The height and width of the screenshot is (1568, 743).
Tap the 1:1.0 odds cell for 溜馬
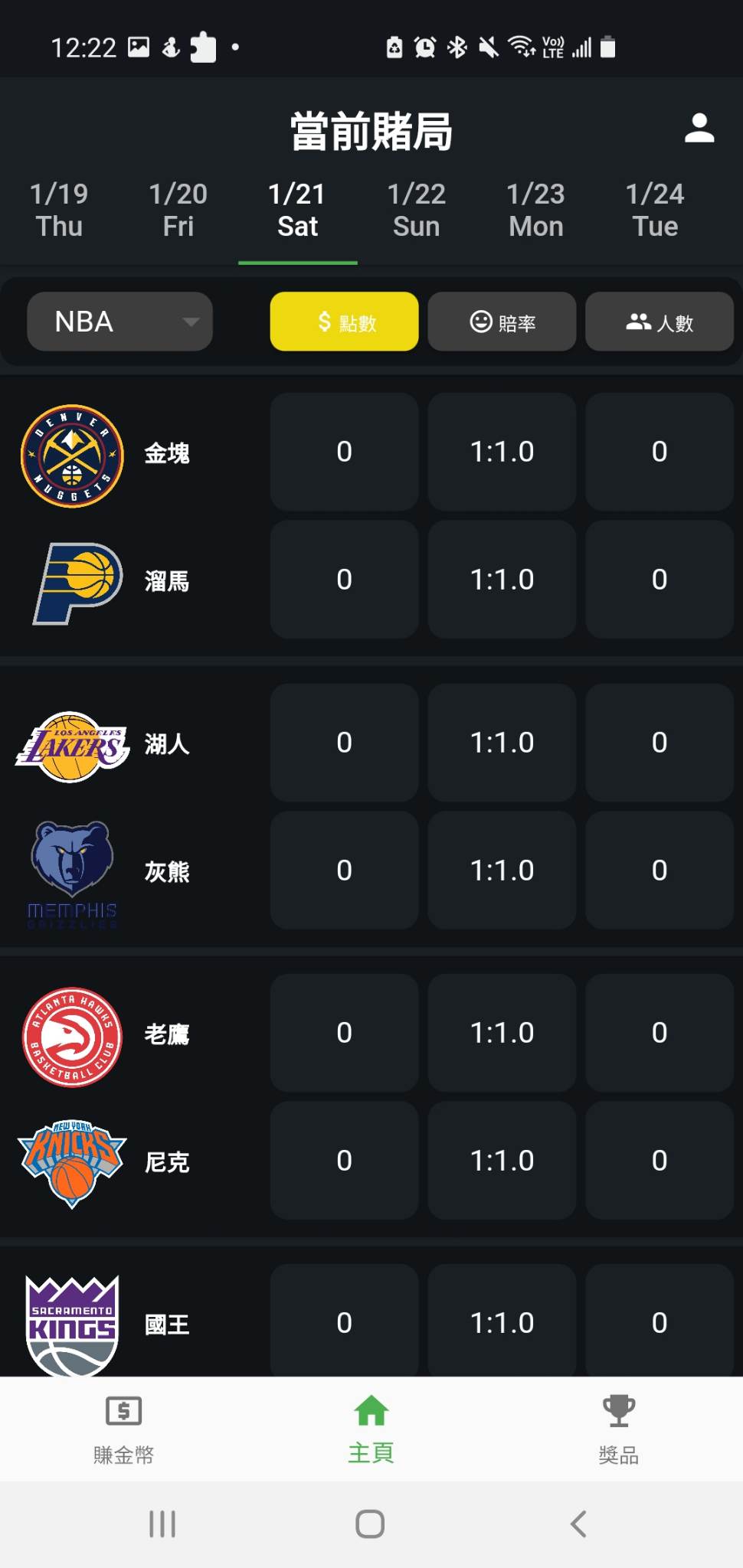click(x=502, y=580)
